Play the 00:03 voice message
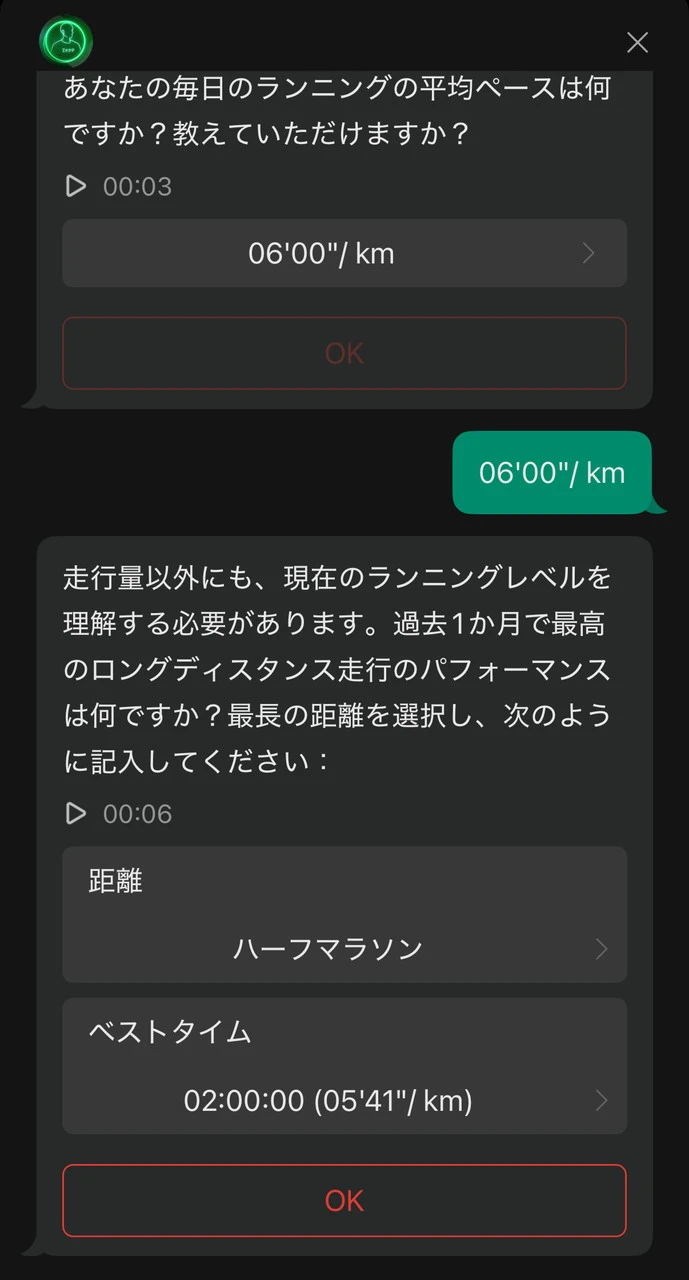The width and height of the screenshot is (689, 1280). click(x=76, y=186)
